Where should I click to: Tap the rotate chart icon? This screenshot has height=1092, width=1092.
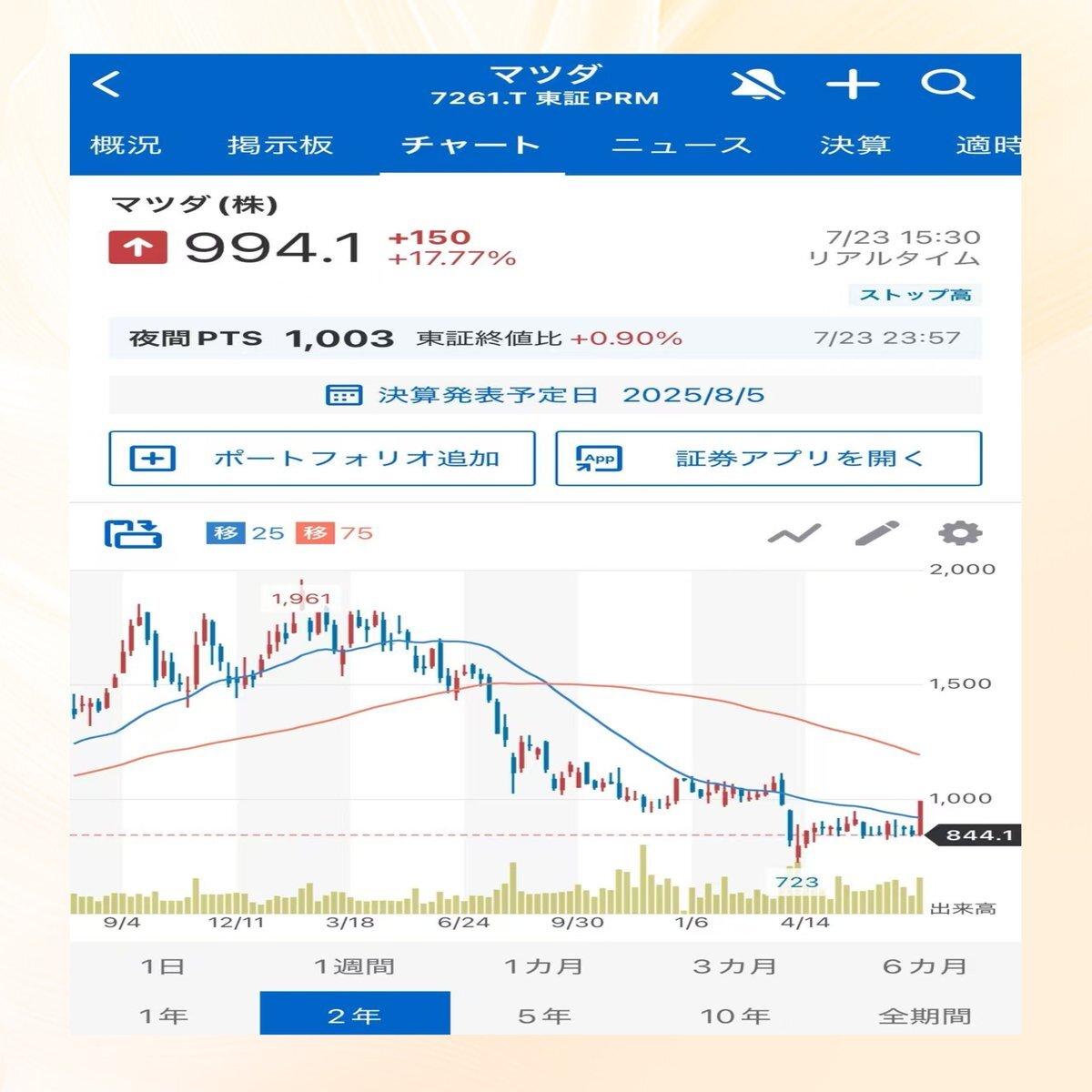133,533
